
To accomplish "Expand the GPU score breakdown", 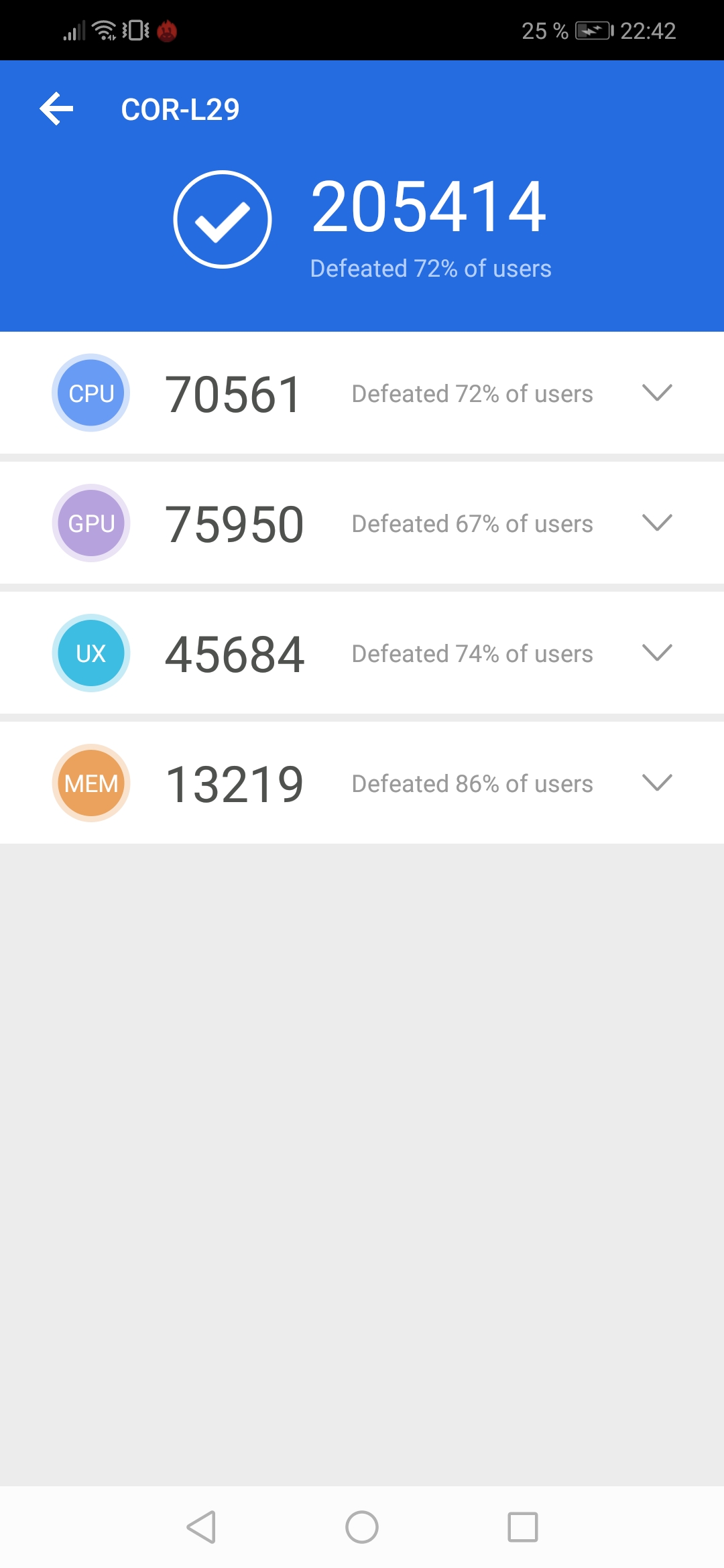I will tap(657, 523).
